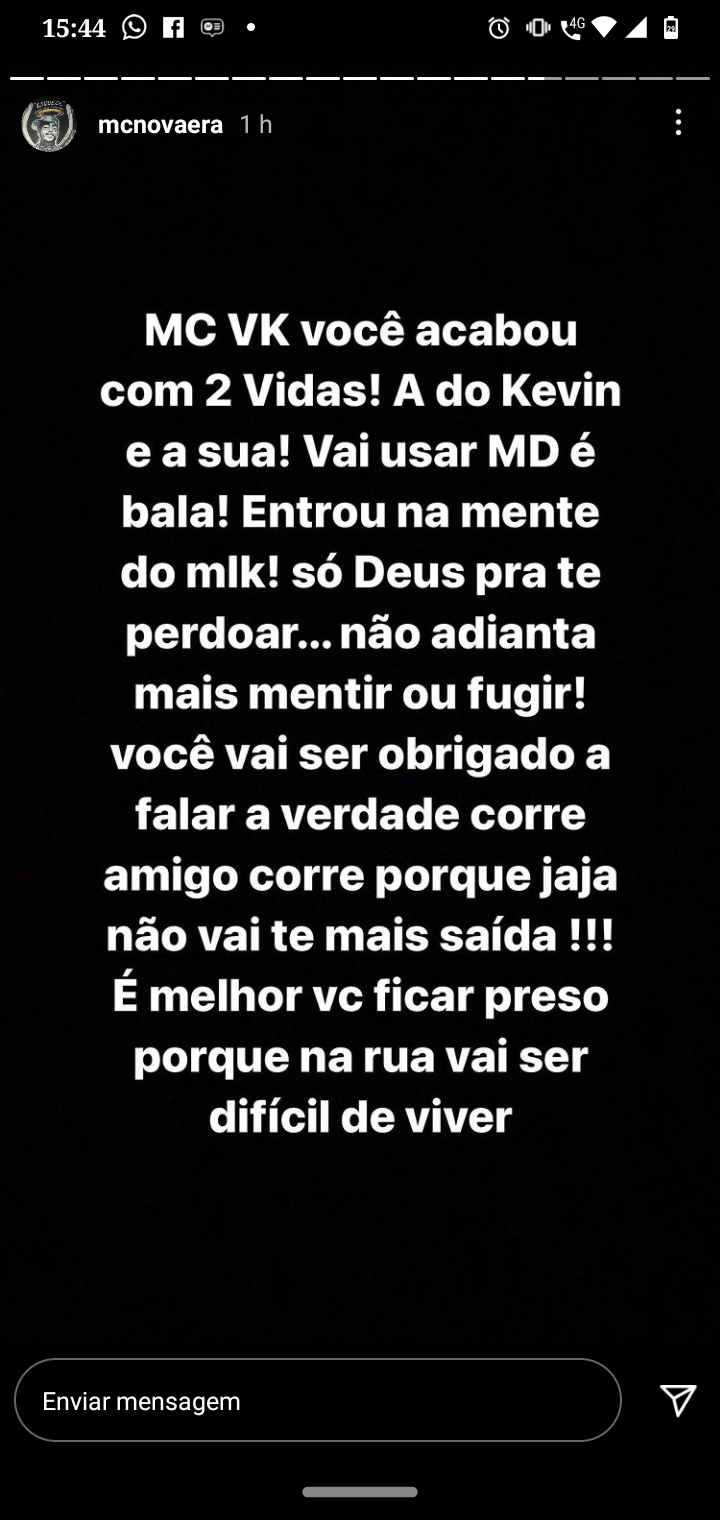Screen dimensions: 720x1520
Task: Share the story via paper plane icon
Action: click(x=678, y=1400)
